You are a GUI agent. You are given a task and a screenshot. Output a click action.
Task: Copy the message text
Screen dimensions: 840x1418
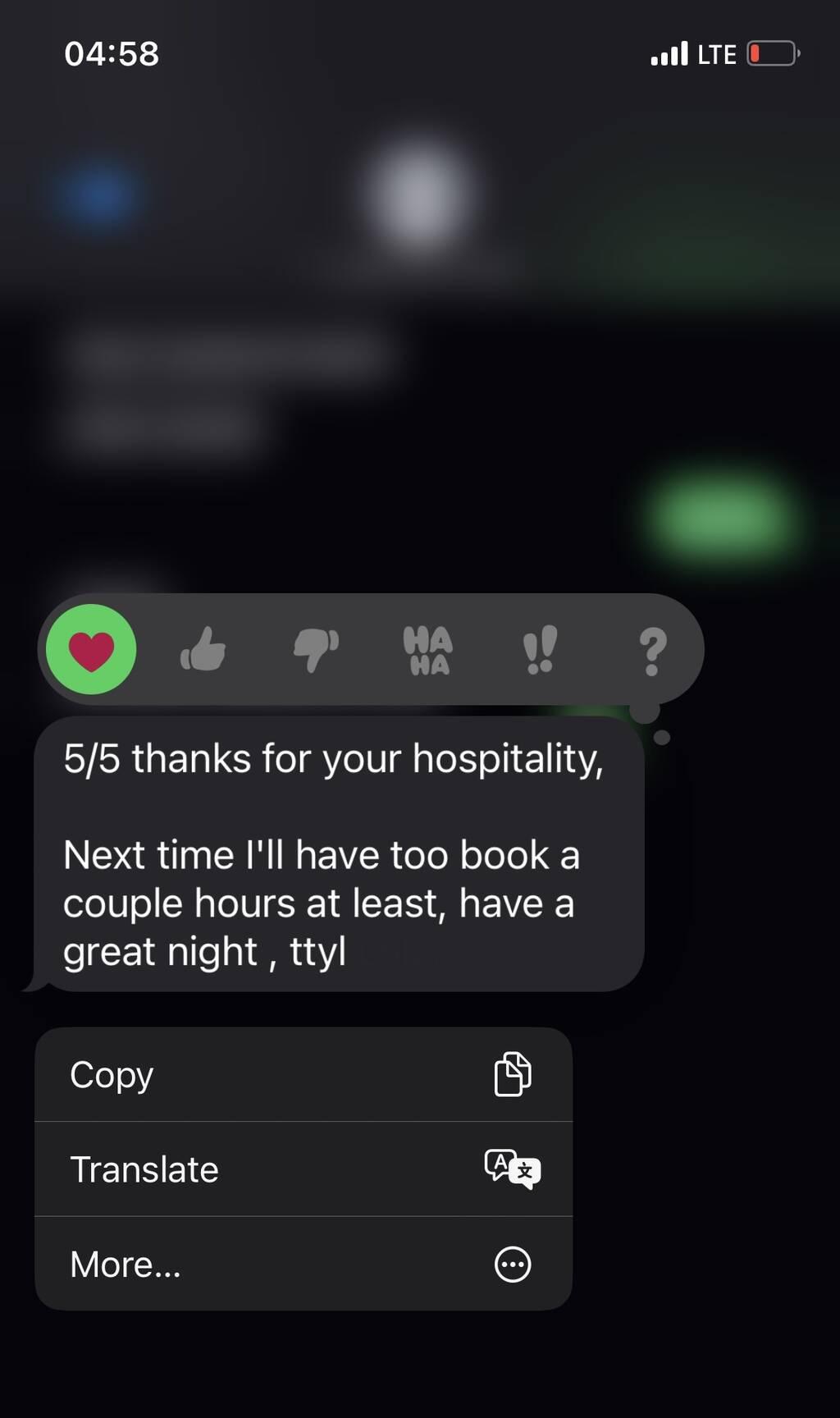pos(304,1074)
